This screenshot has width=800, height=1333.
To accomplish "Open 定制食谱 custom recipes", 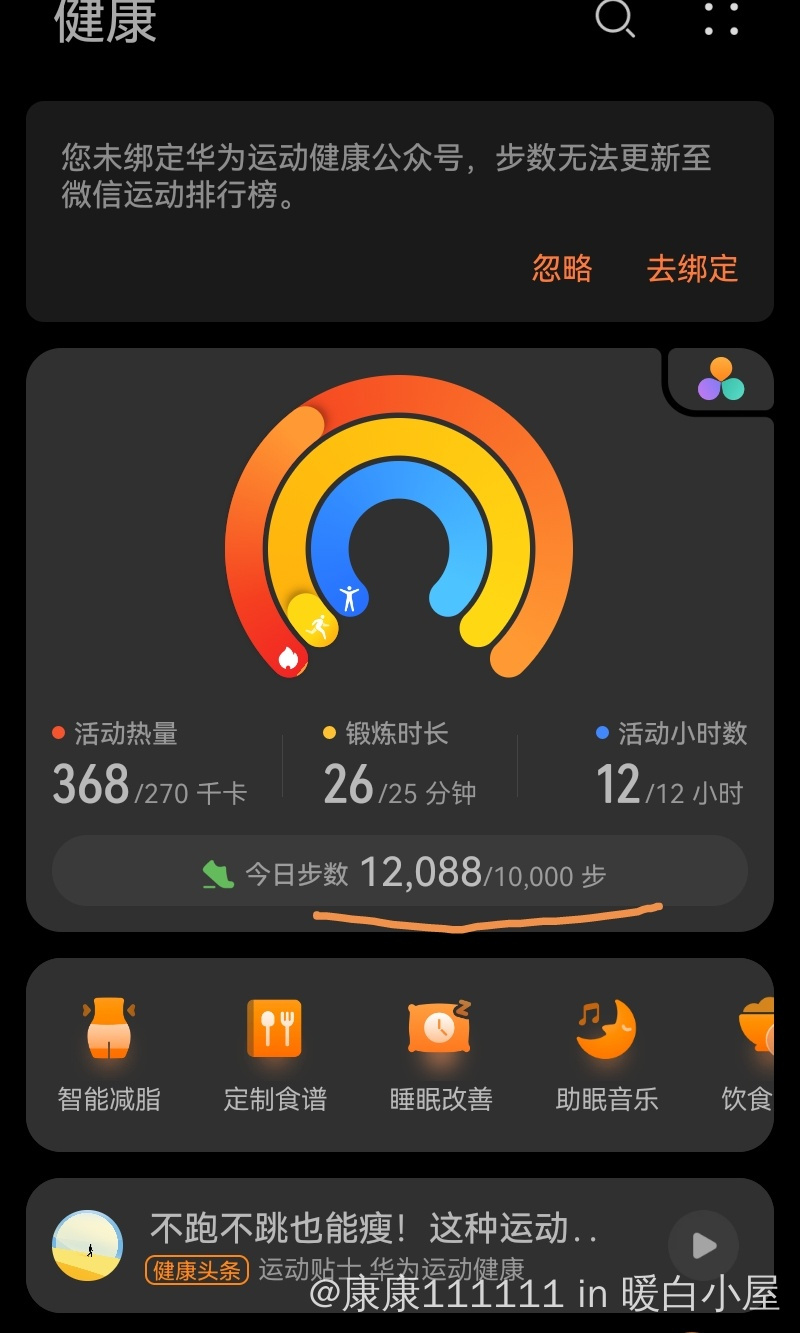I will pos(275,1055).
